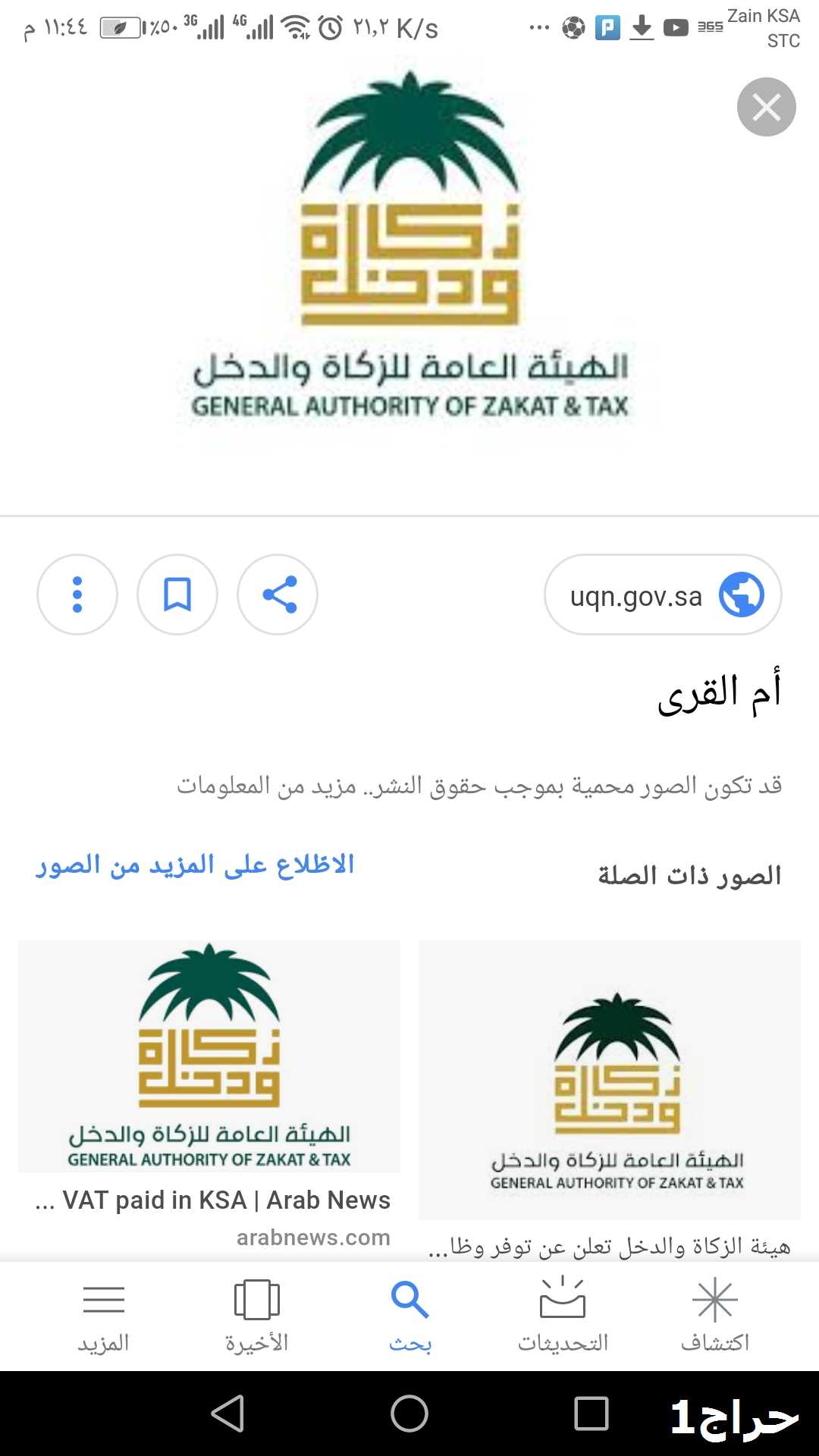Share this image

tap(278, 595)
